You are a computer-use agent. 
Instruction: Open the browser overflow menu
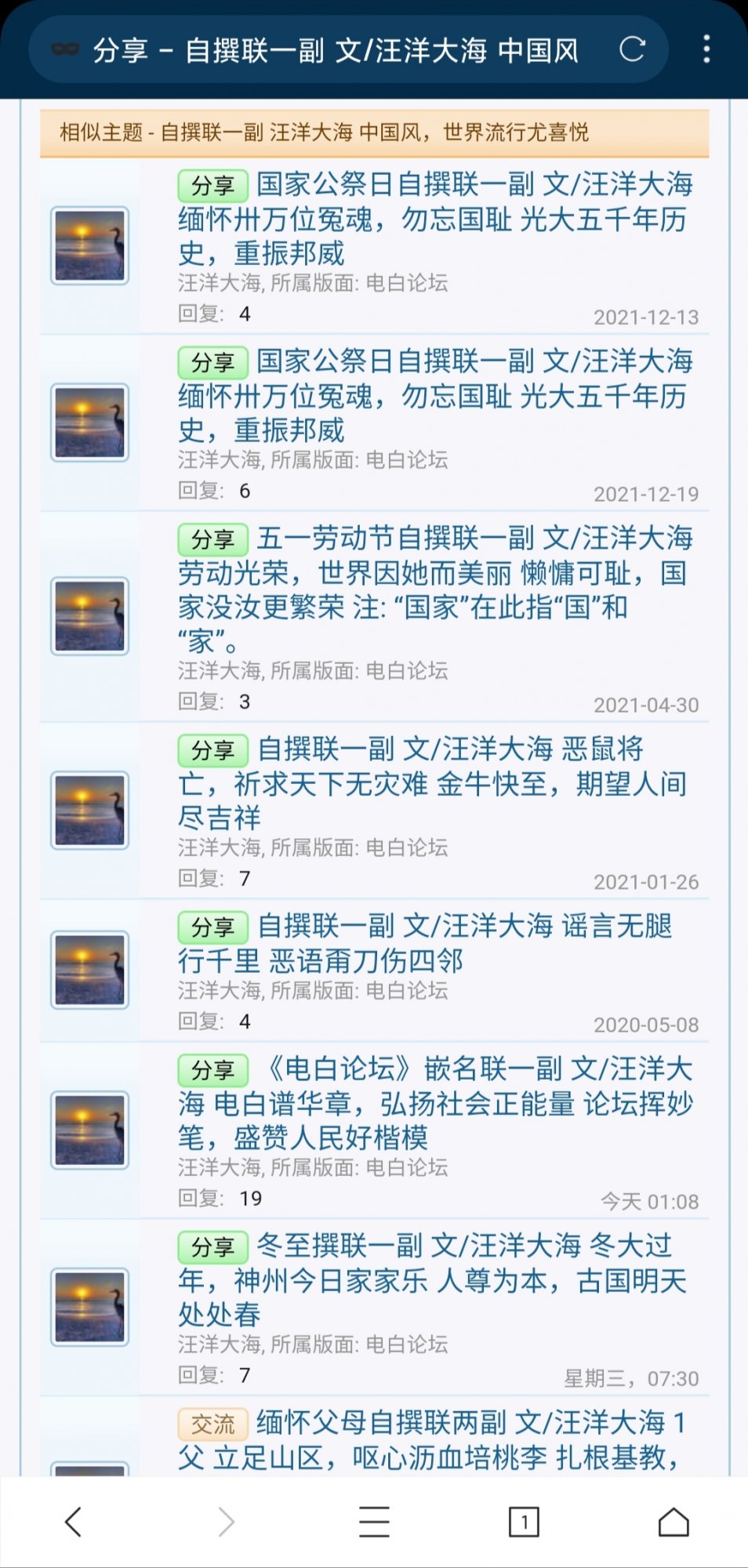pos(706,49)
